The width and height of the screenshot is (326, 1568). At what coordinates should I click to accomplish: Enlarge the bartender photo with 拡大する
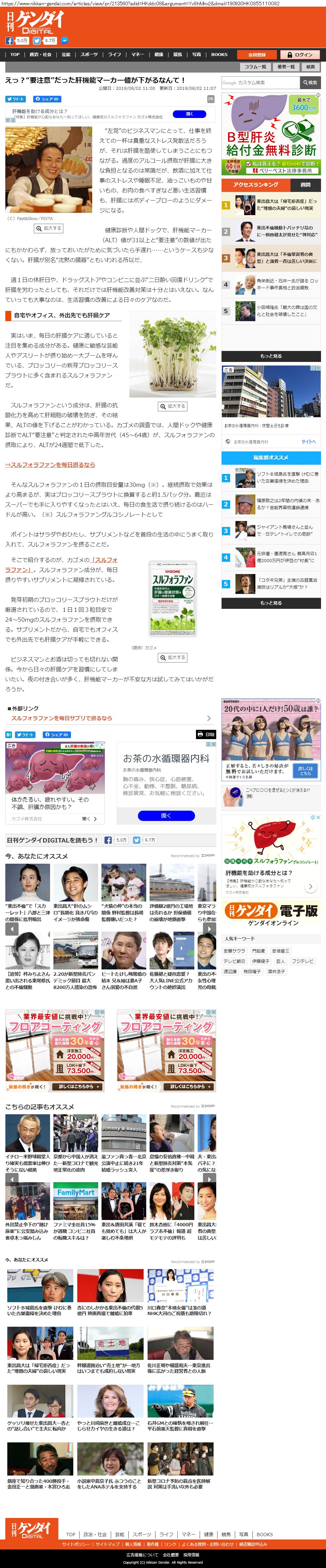(49, 228)
